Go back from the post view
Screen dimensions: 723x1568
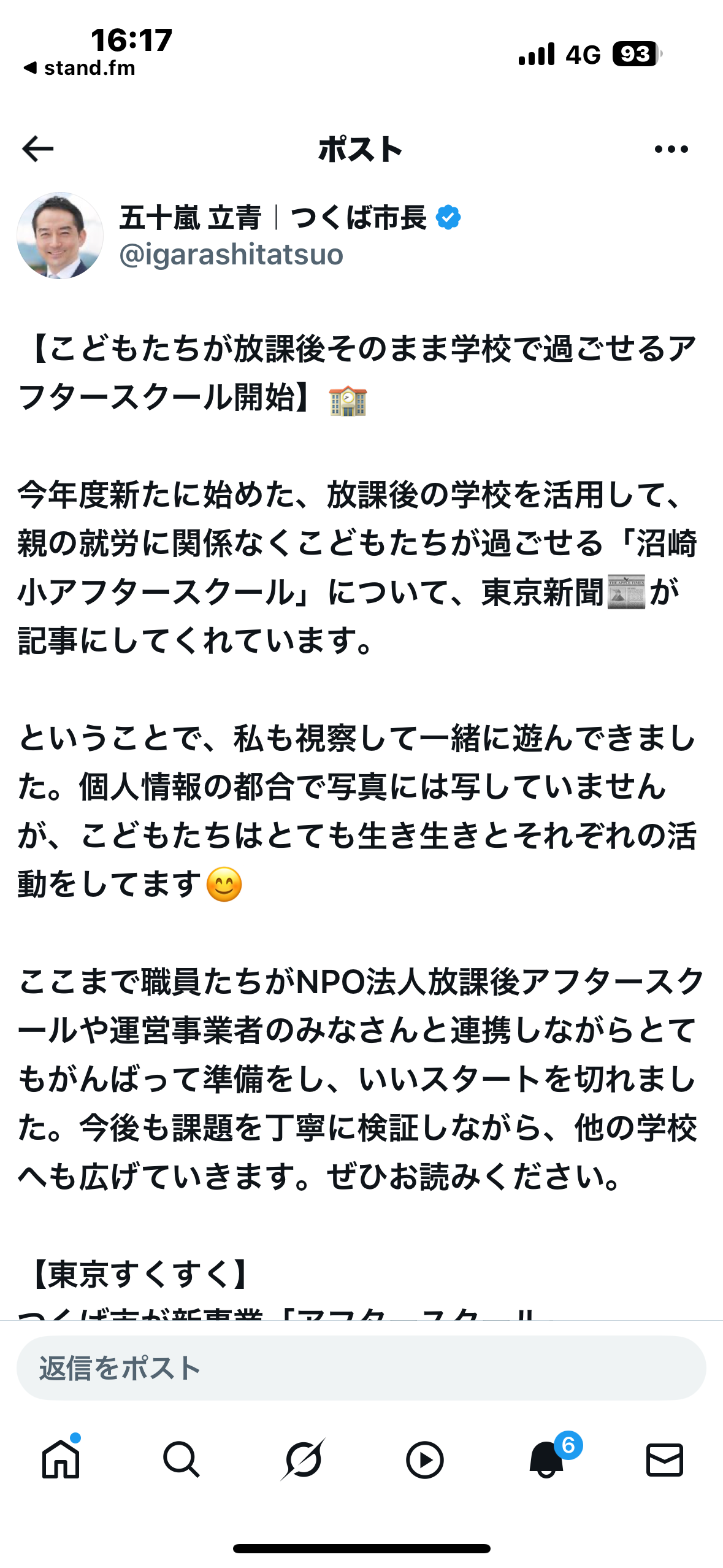pyautogui.click(x=38, y=149)
